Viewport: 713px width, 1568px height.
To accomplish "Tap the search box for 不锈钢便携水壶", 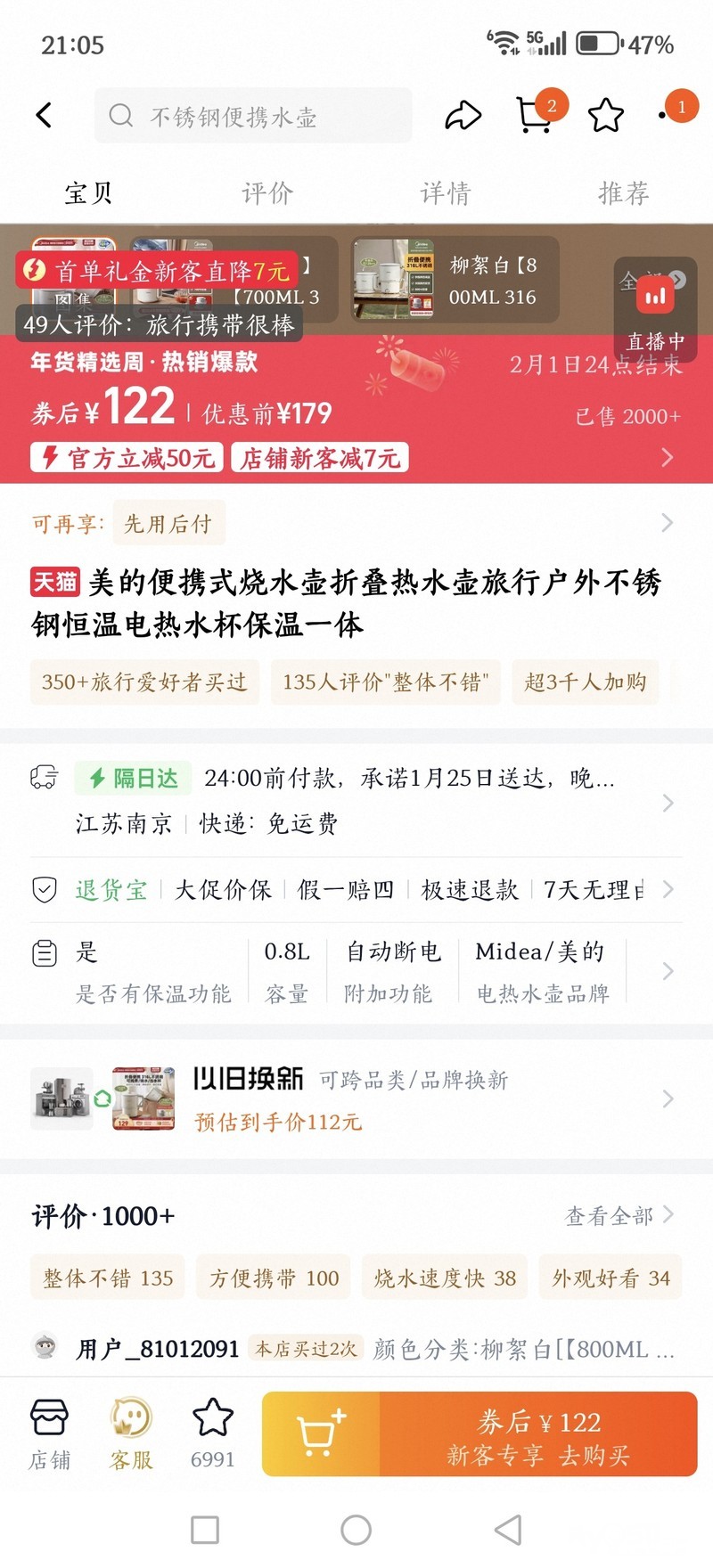I will click(x=253, y=116).
